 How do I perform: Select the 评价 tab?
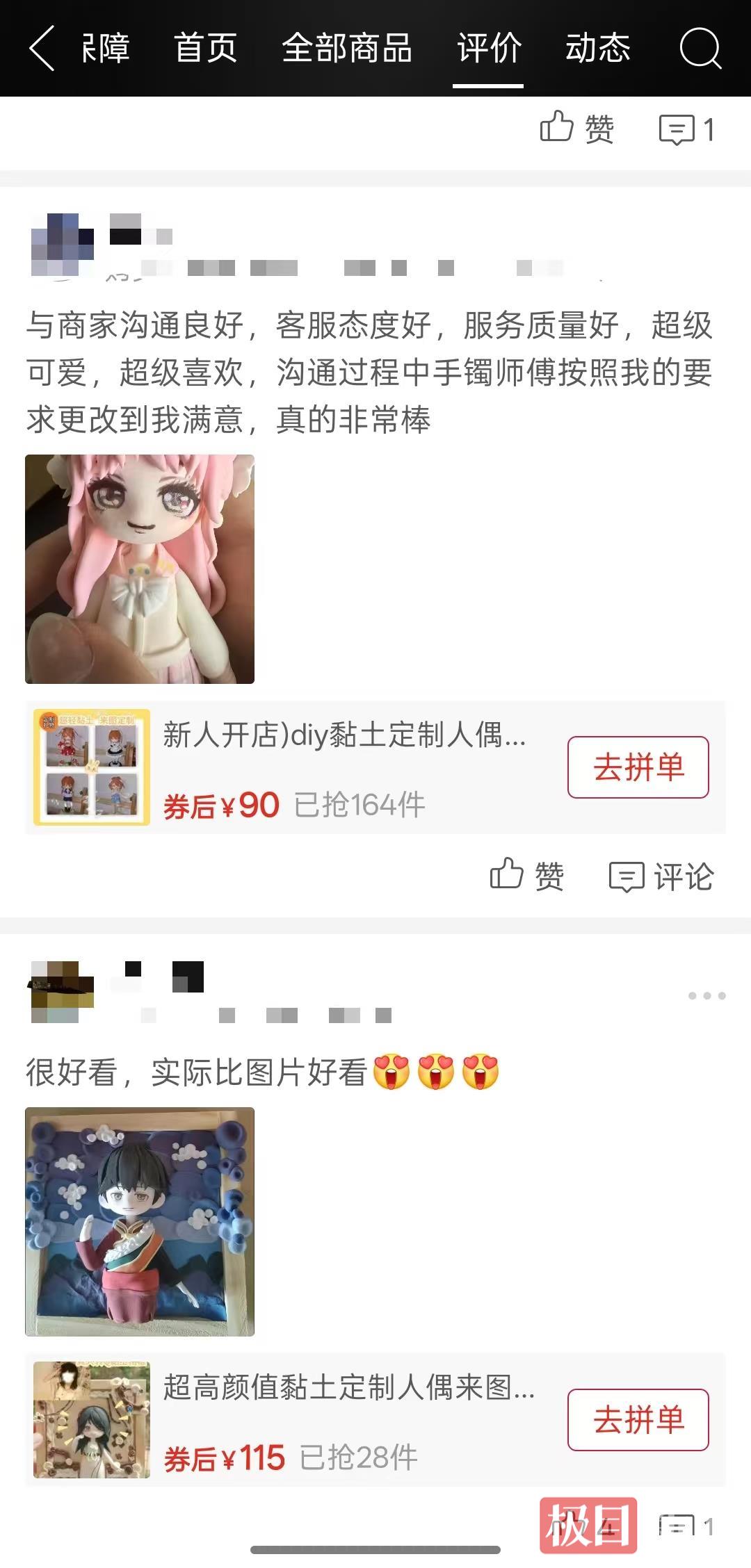[x=489, y=49]
